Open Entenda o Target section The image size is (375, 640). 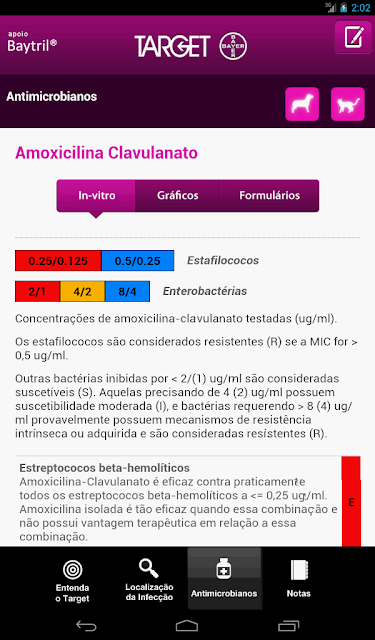[x=72, y=580]
